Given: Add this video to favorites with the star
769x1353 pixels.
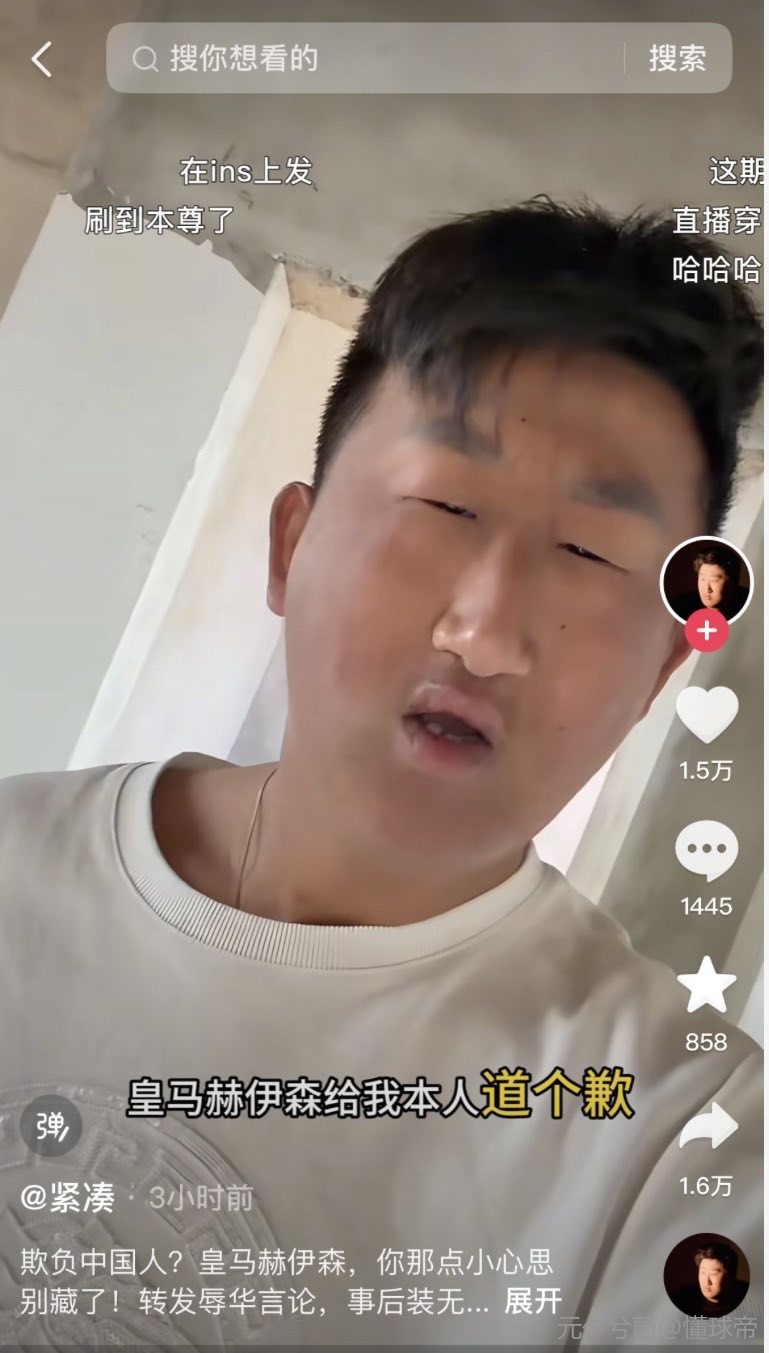Looking at the screenshot, I should (x=706, y=986).
